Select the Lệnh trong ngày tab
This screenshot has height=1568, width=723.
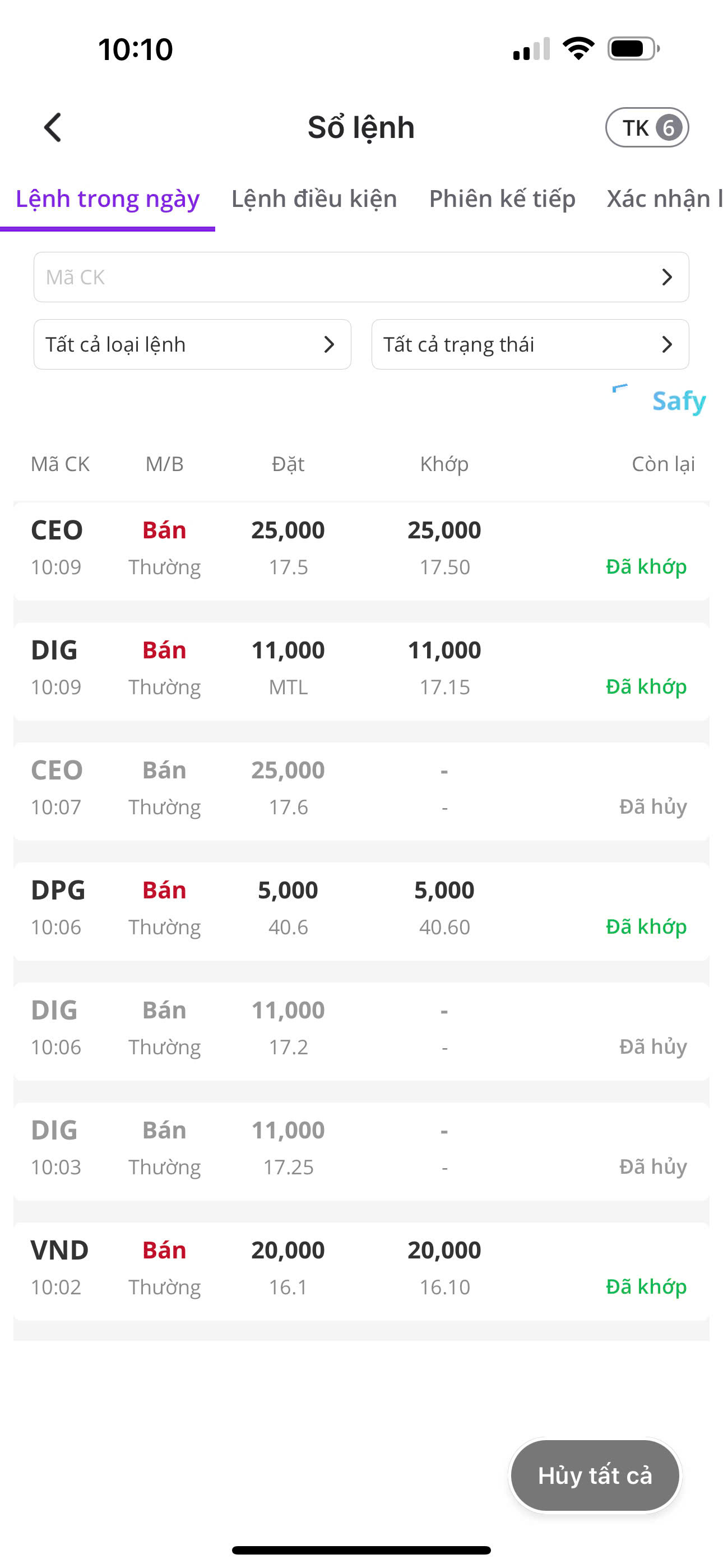(108, 199)
